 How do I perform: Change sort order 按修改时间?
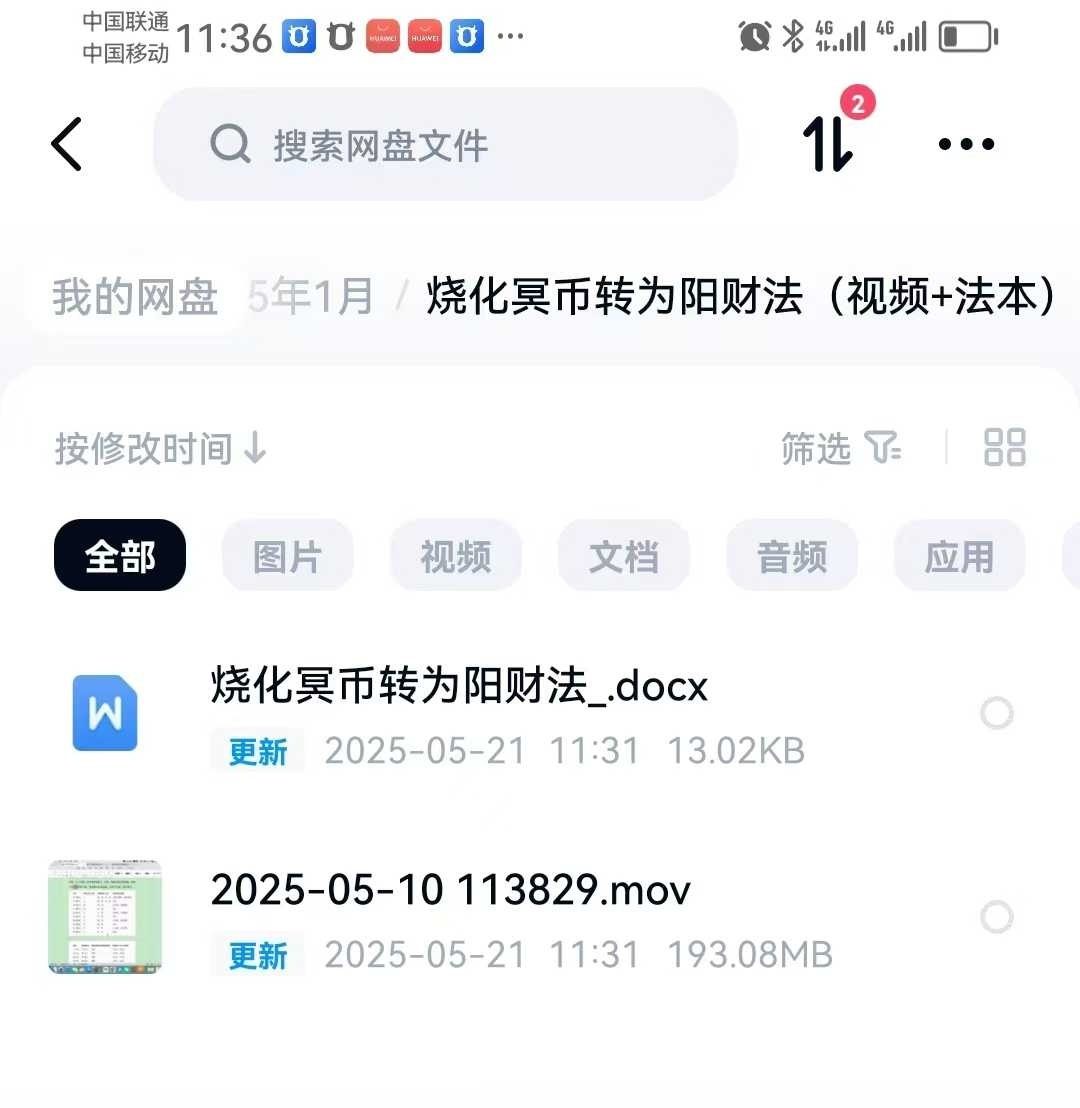(160, 449)
